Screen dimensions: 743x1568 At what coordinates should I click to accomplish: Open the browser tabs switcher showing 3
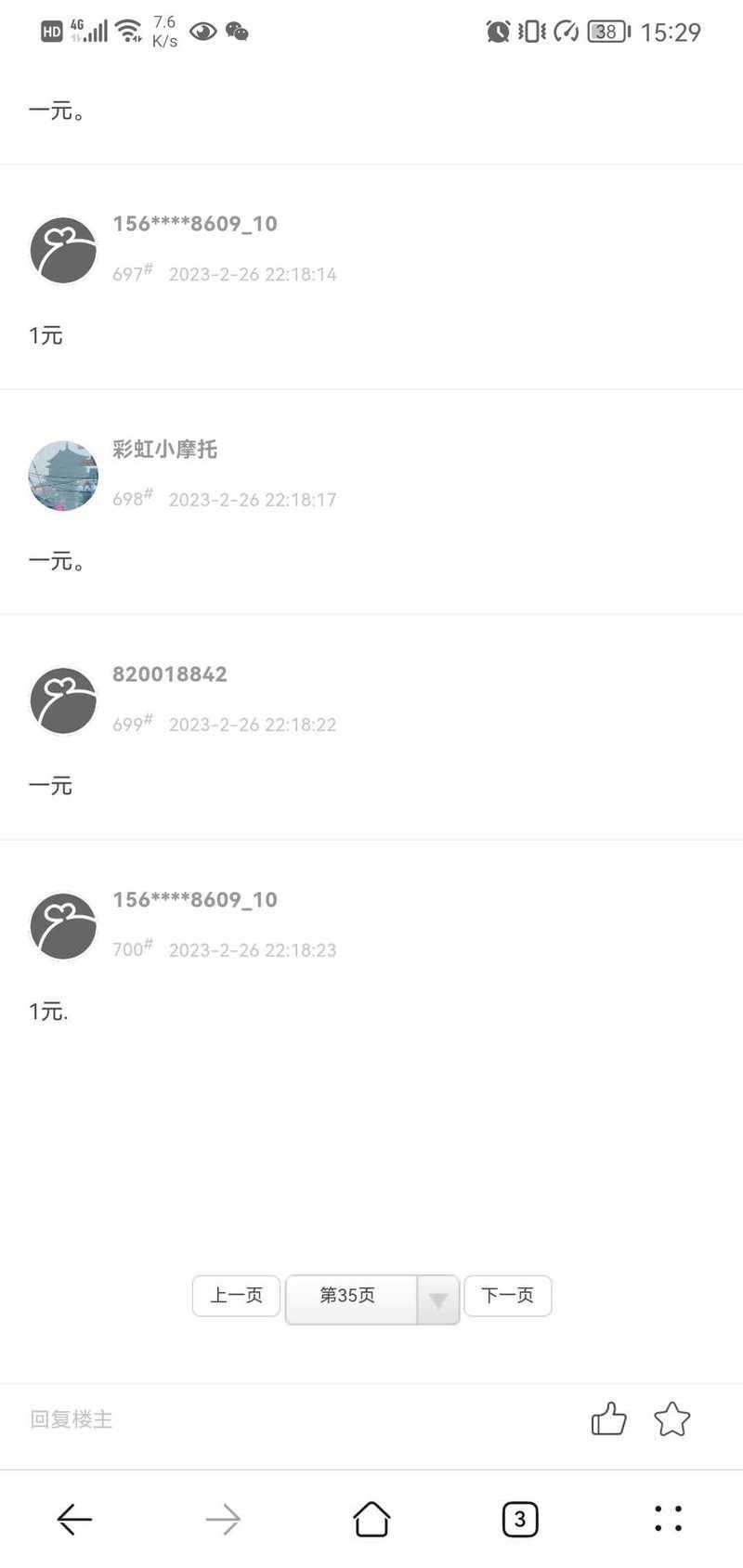coord(519,1519)
